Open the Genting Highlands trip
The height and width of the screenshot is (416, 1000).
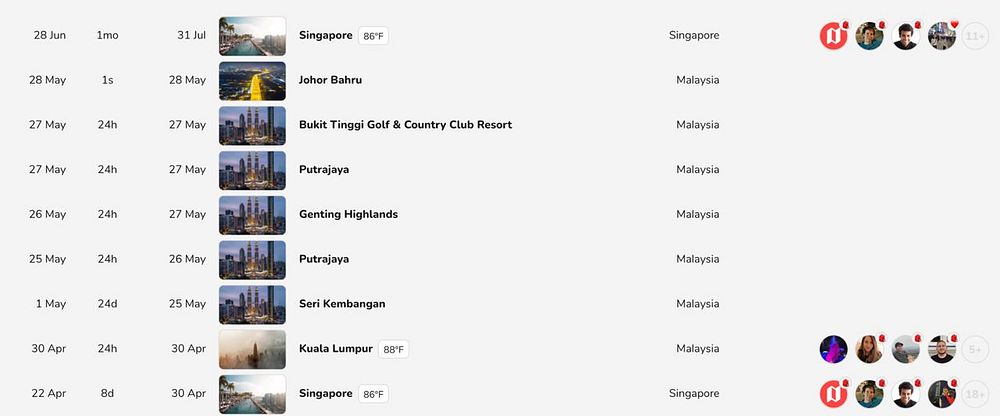point(348,214)
